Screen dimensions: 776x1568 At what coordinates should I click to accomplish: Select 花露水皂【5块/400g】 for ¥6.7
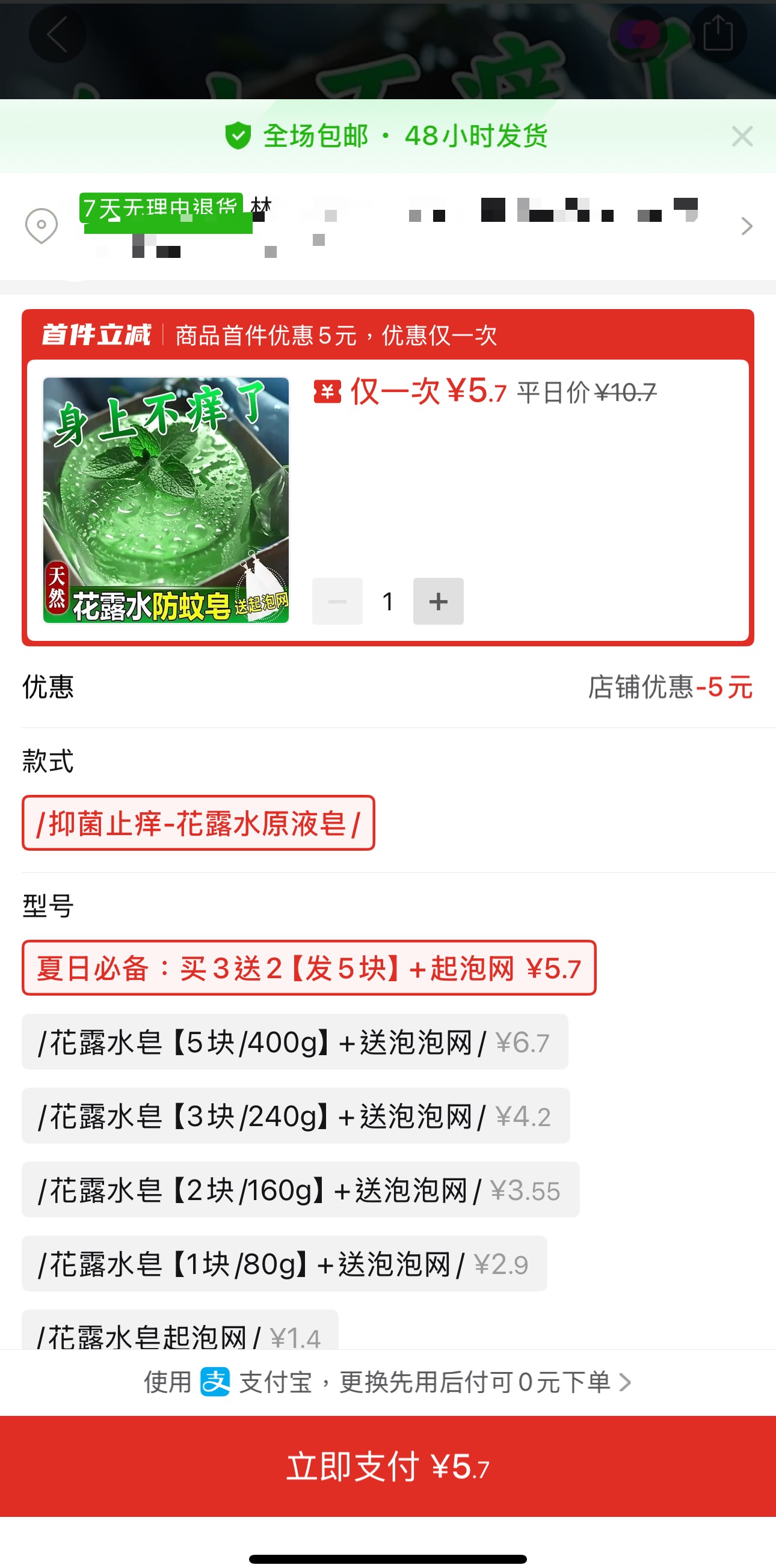point(295,1042)
